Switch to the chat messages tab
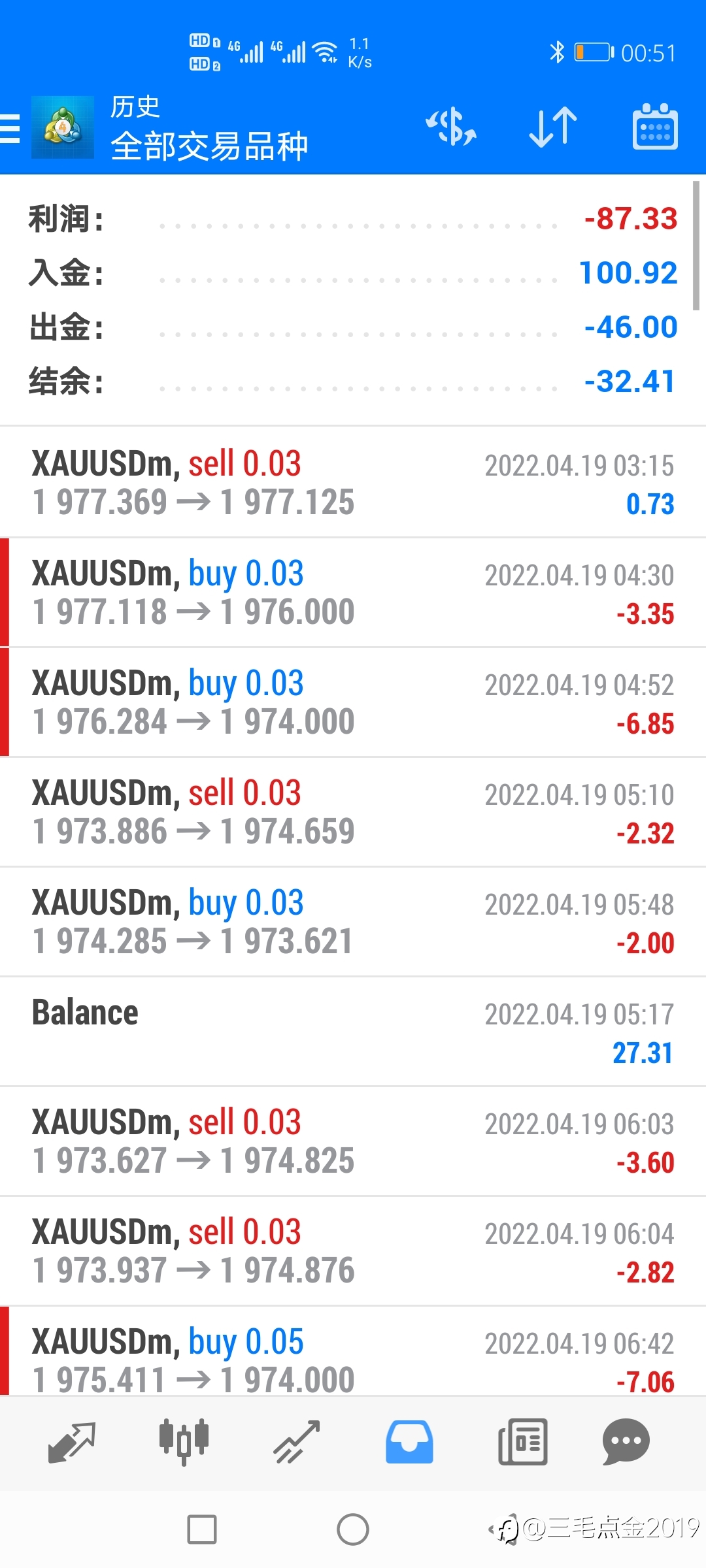Viewport: 706px width, 1568px height. [x=626, y=1442]
